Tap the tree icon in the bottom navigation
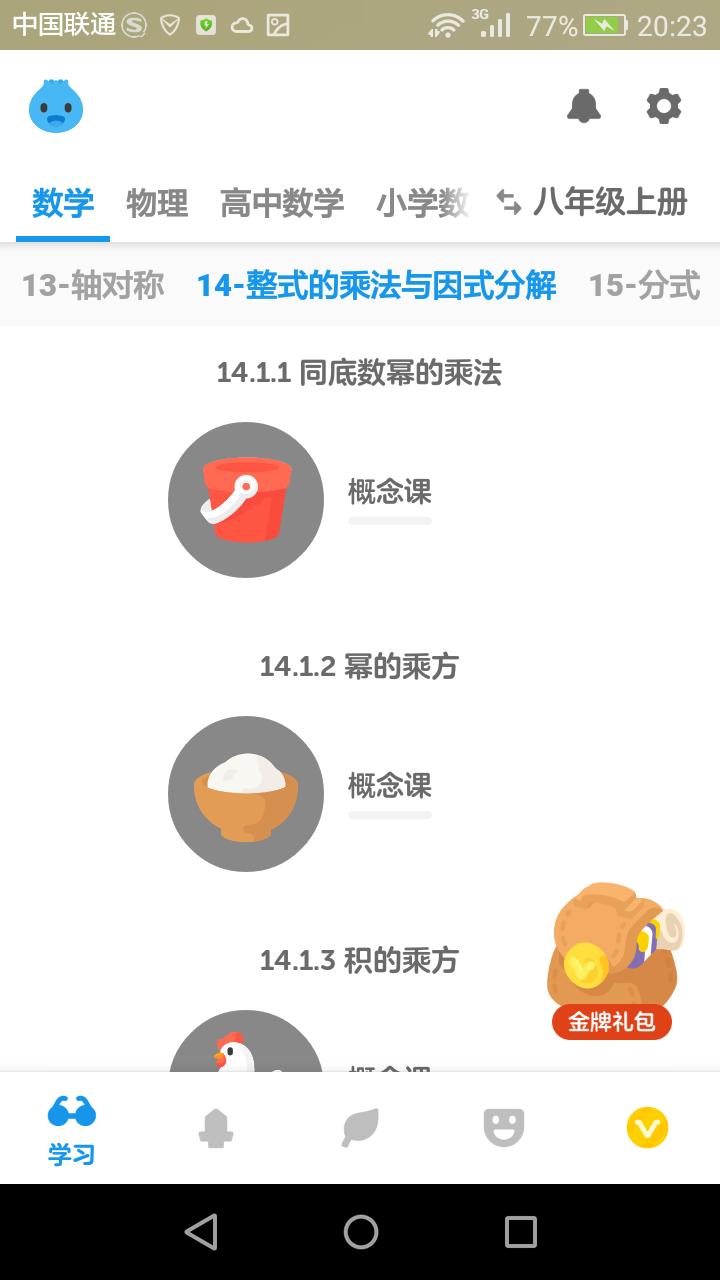Screen dimensions: 720x1280 [x=215, y=1128]
